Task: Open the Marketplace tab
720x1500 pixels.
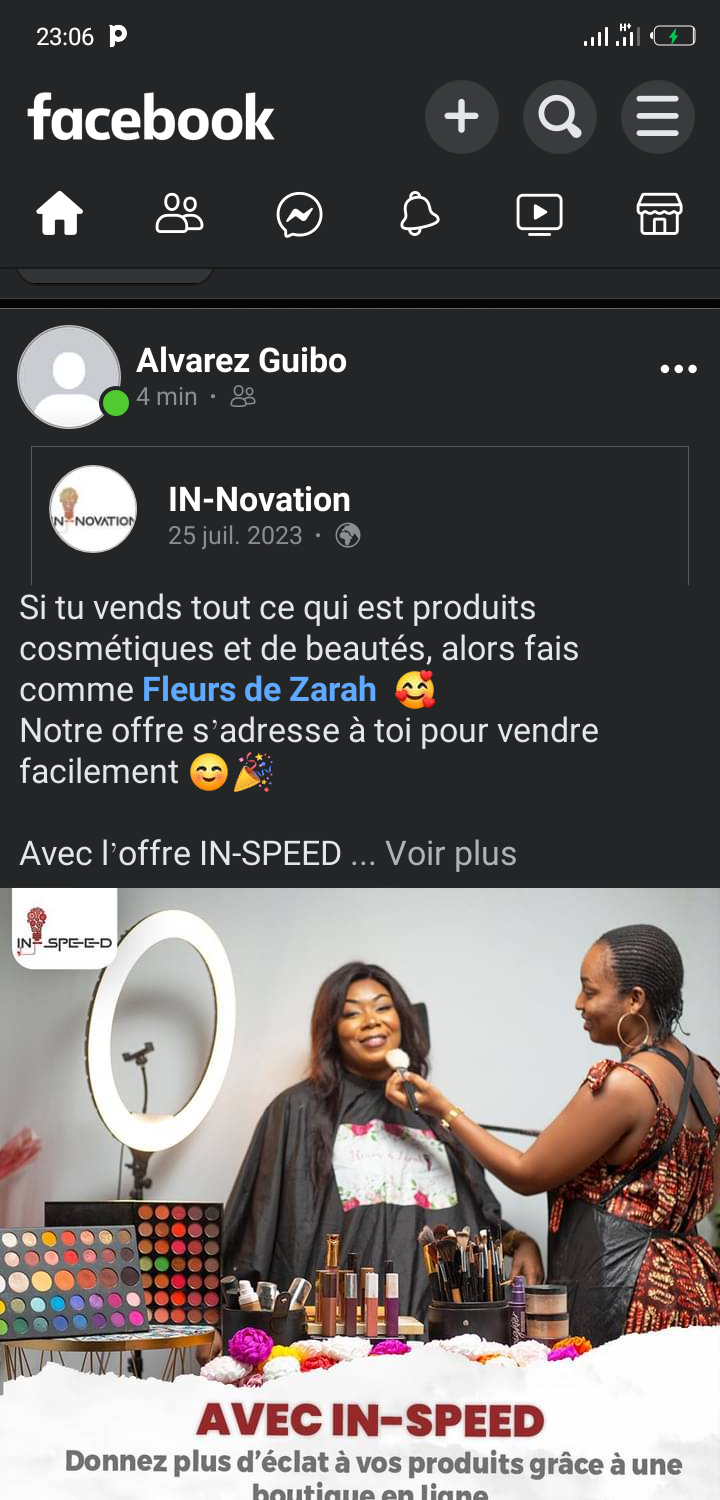Action: click(x=659, y=214)
